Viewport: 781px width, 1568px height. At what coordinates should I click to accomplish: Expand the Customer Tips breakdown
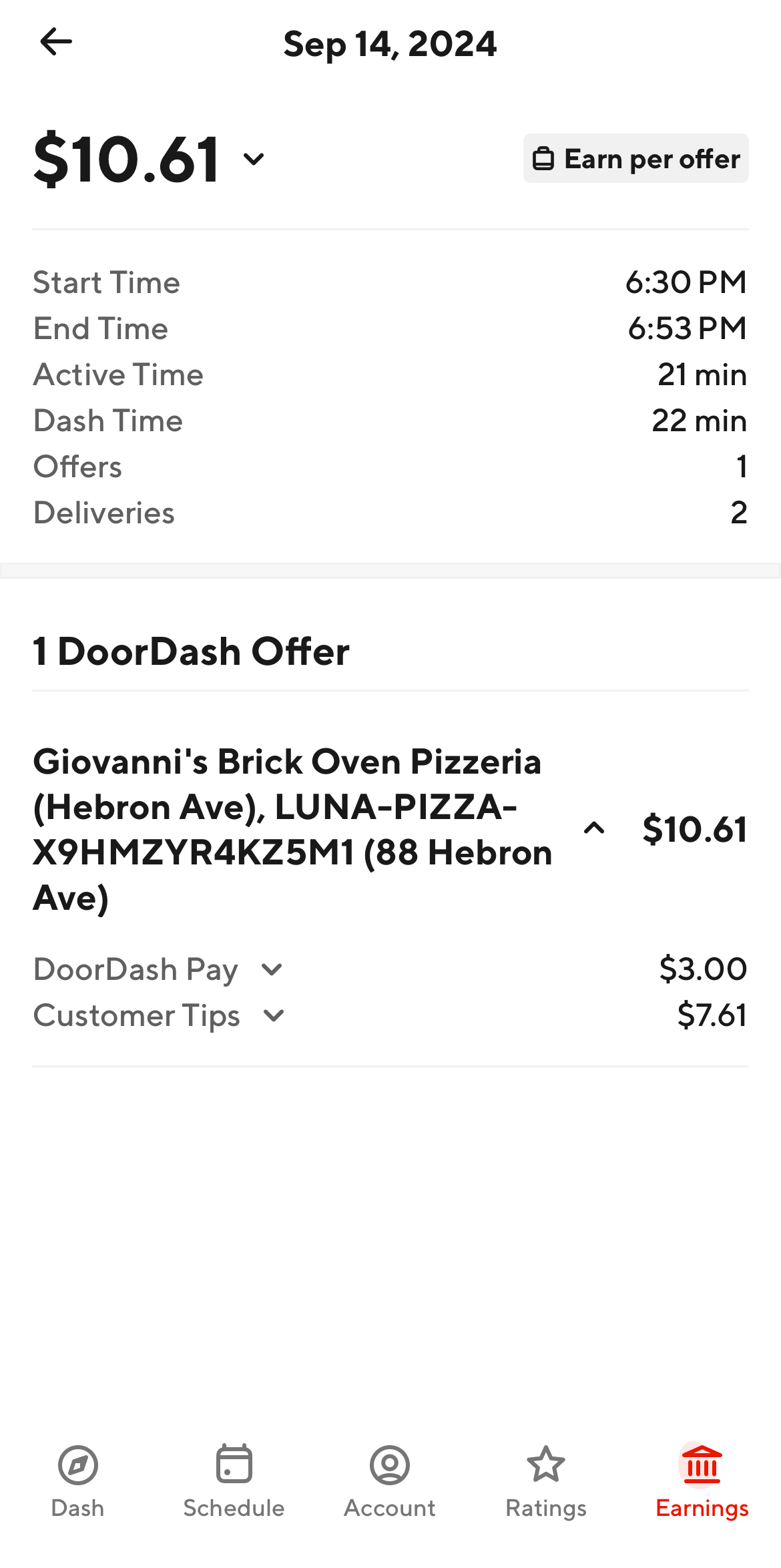(272, 1016)
